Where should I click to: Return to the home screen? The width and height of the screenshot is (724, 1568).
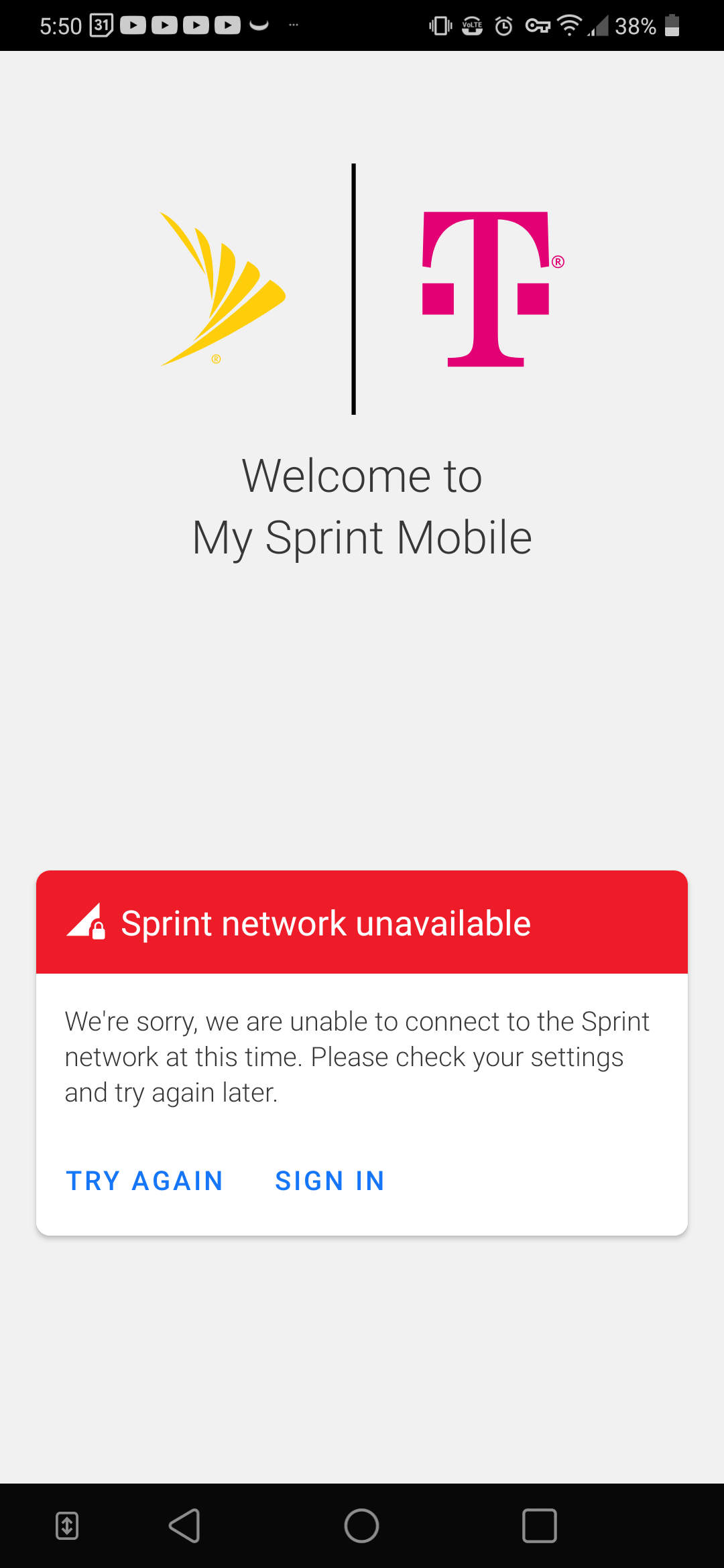pyautogui.click(x=362, y=1526)
